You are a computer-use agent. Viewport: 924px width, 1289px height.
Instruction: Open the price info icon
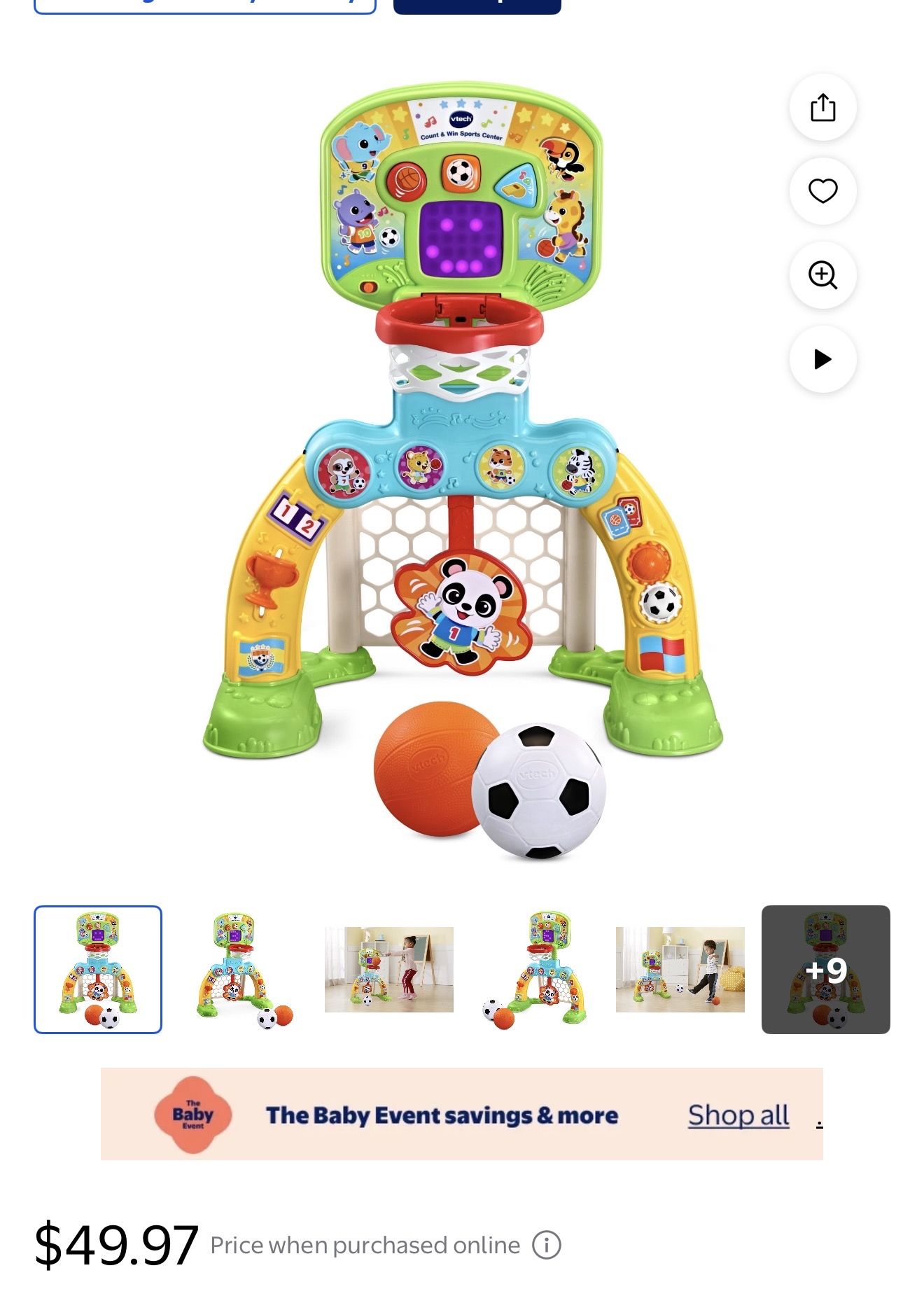[547, 1245]
